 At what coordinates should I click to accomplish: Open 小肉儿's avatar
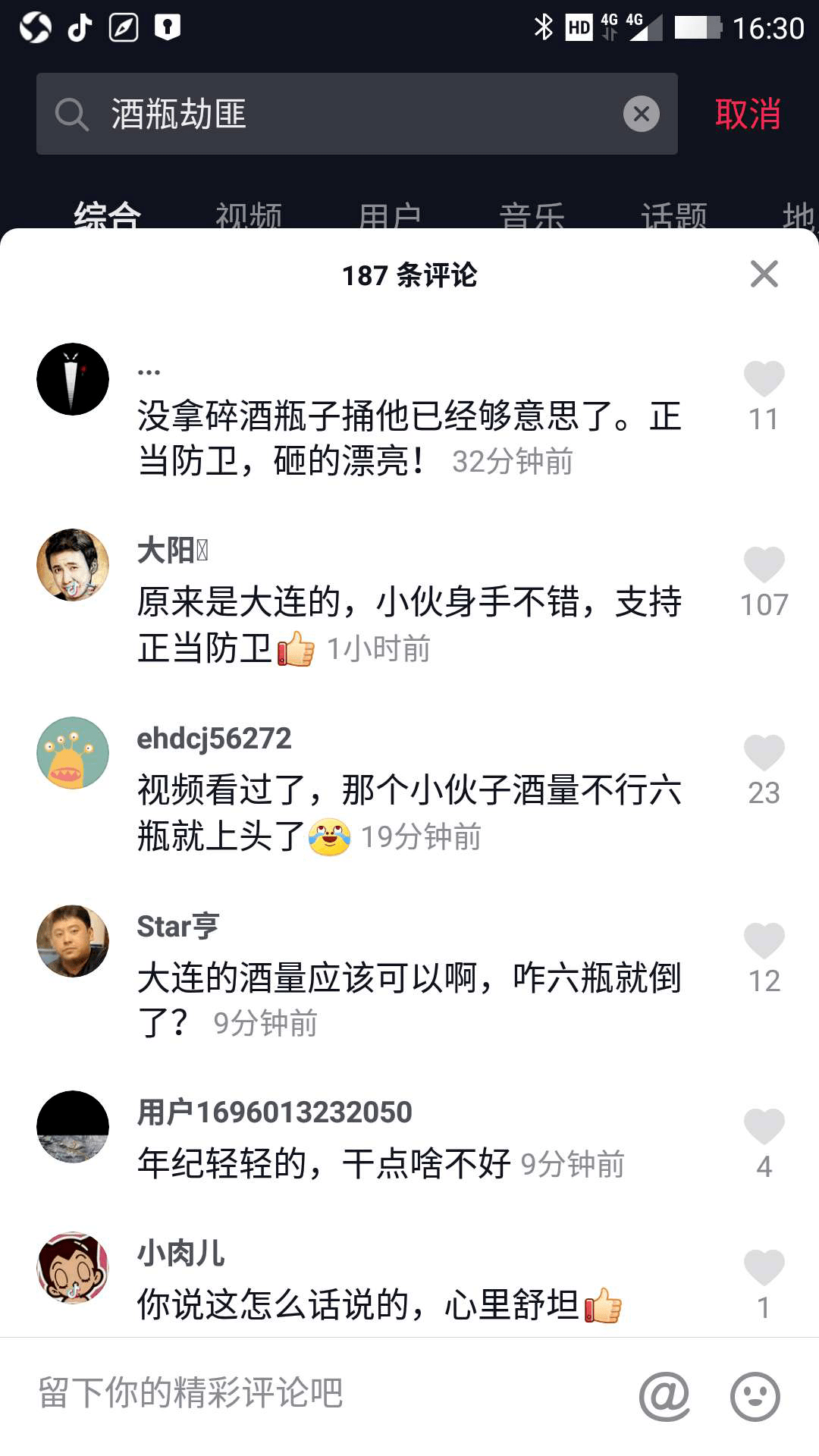pos(73,1268)
